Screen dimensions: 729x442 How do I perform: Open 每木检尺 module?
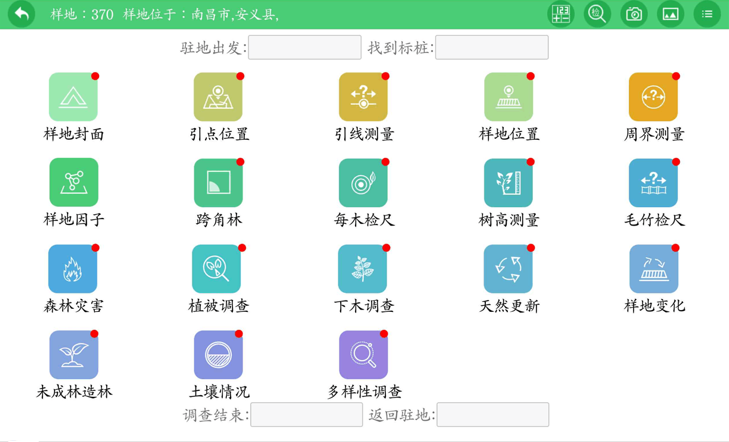[x=363, y=183]
